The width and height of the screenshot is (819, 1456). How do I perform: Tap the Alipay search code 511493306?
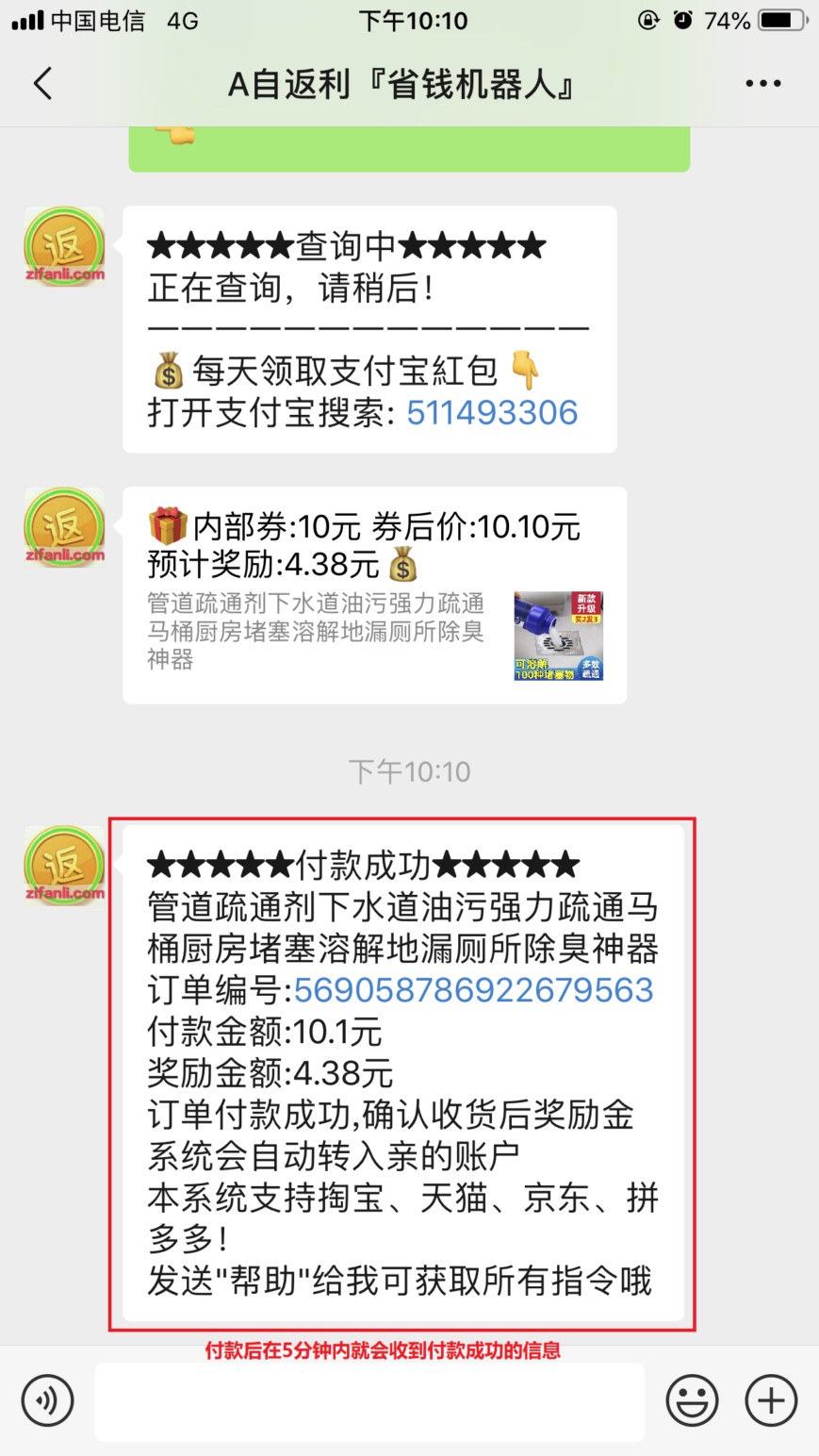click(492, 413)
